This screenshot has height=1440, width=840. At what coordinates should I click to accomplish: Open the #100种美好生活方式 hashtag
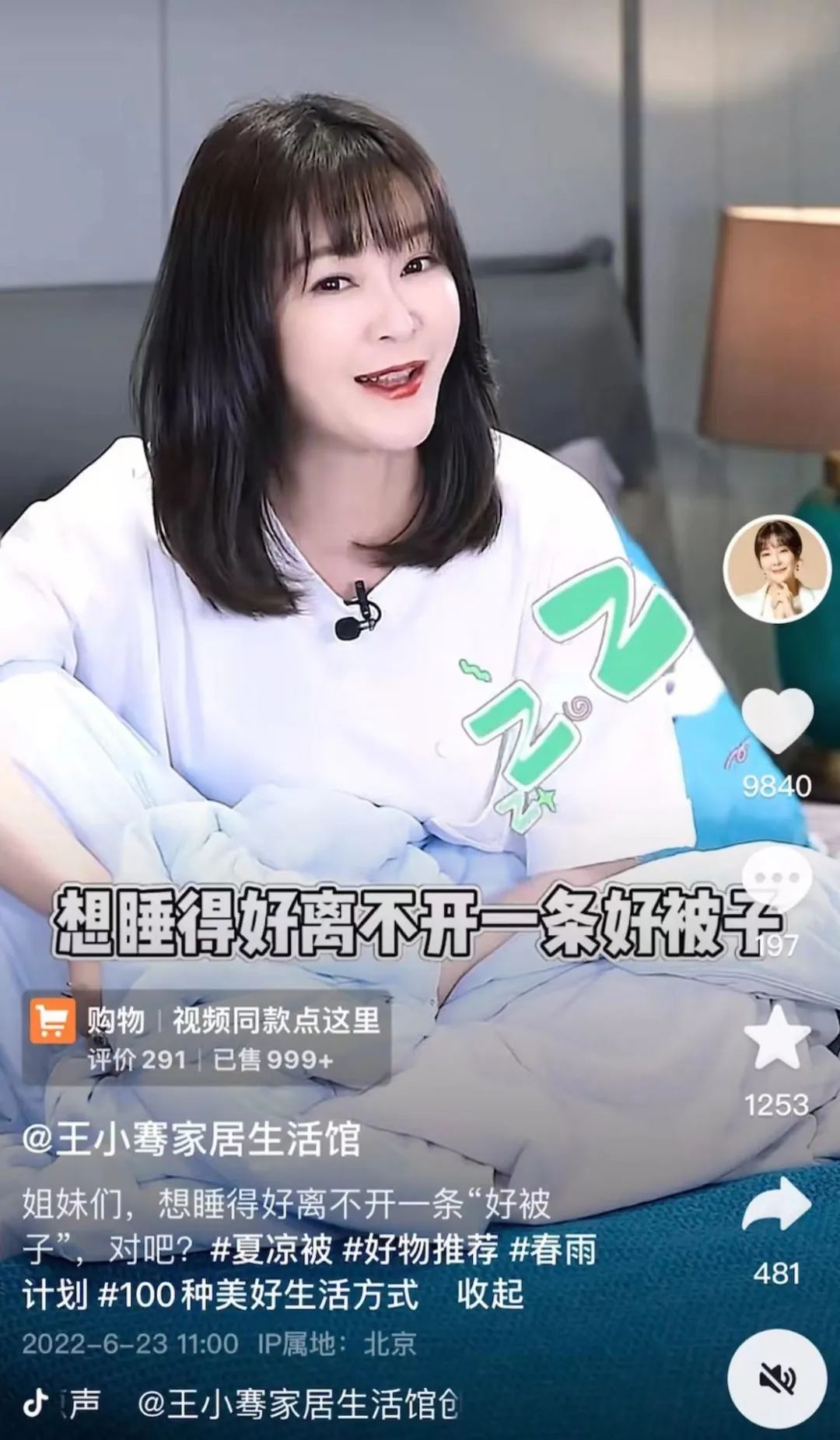tap(259, 1295)
